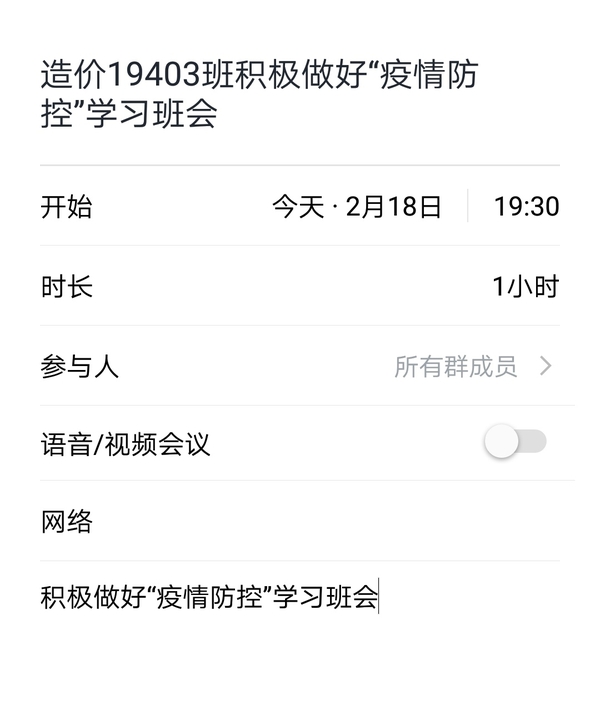The height and width of the screenshot is (710, 600).
Task: Edit the description text 积极做好“疫情防控”学习班会
Action: click(x=210, y=599)
